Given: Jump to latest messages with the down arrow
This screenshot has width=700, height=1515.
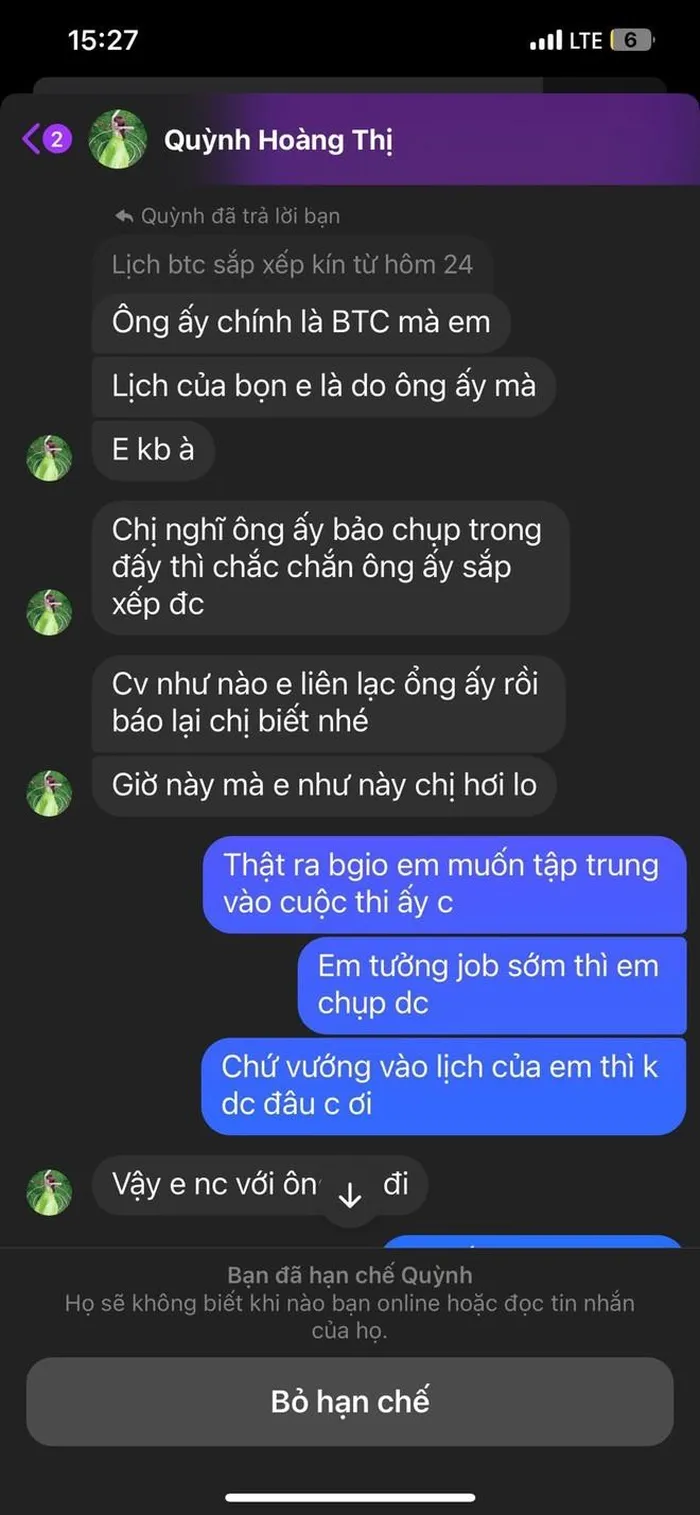Looking at the screenshot, I should click(349, 1195).
